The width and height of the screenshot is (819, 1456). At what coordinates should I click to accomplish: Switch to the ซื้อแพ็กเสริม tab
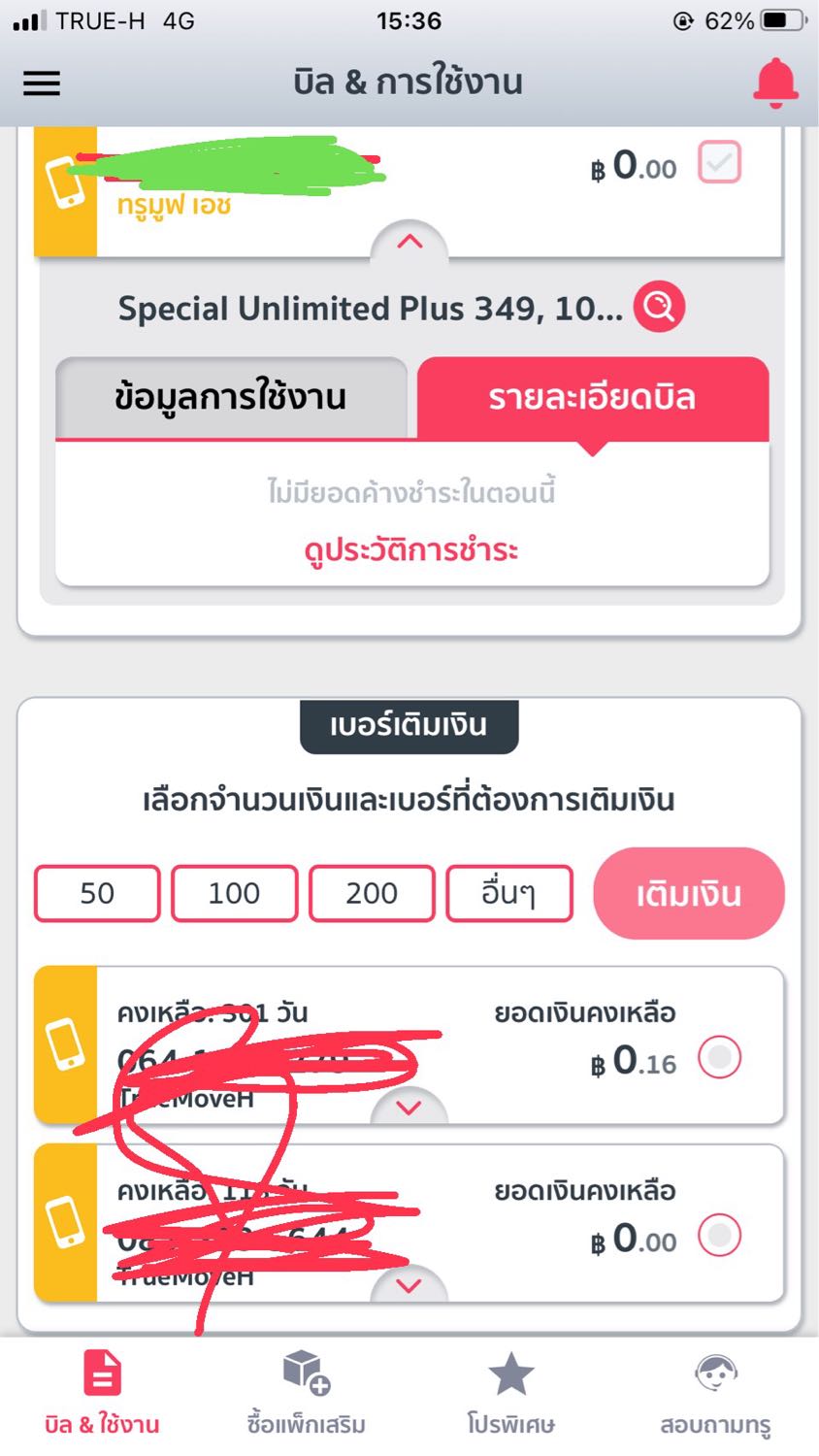point(307,1393)
